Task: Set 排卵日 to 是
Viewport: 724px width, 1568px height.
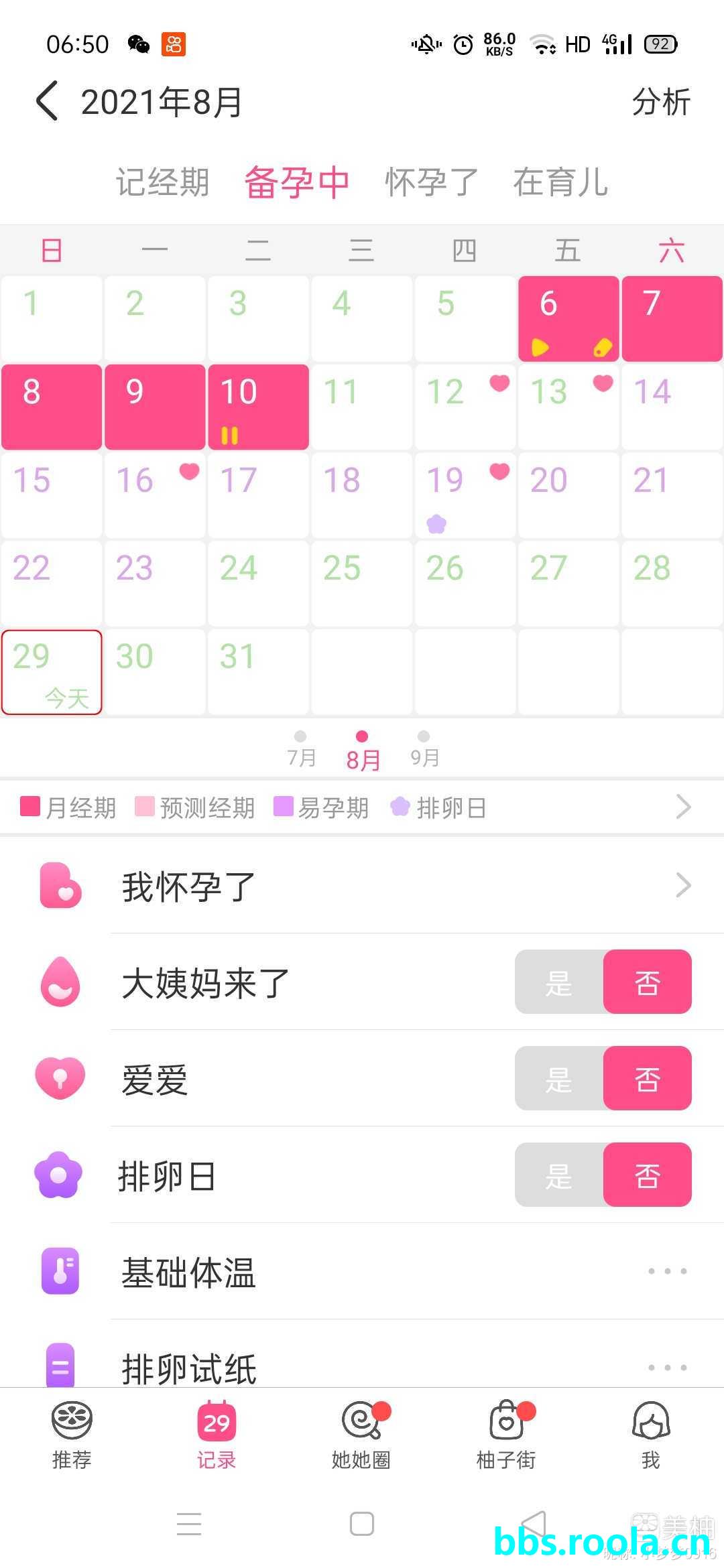Action: (x=559, y=1175)
